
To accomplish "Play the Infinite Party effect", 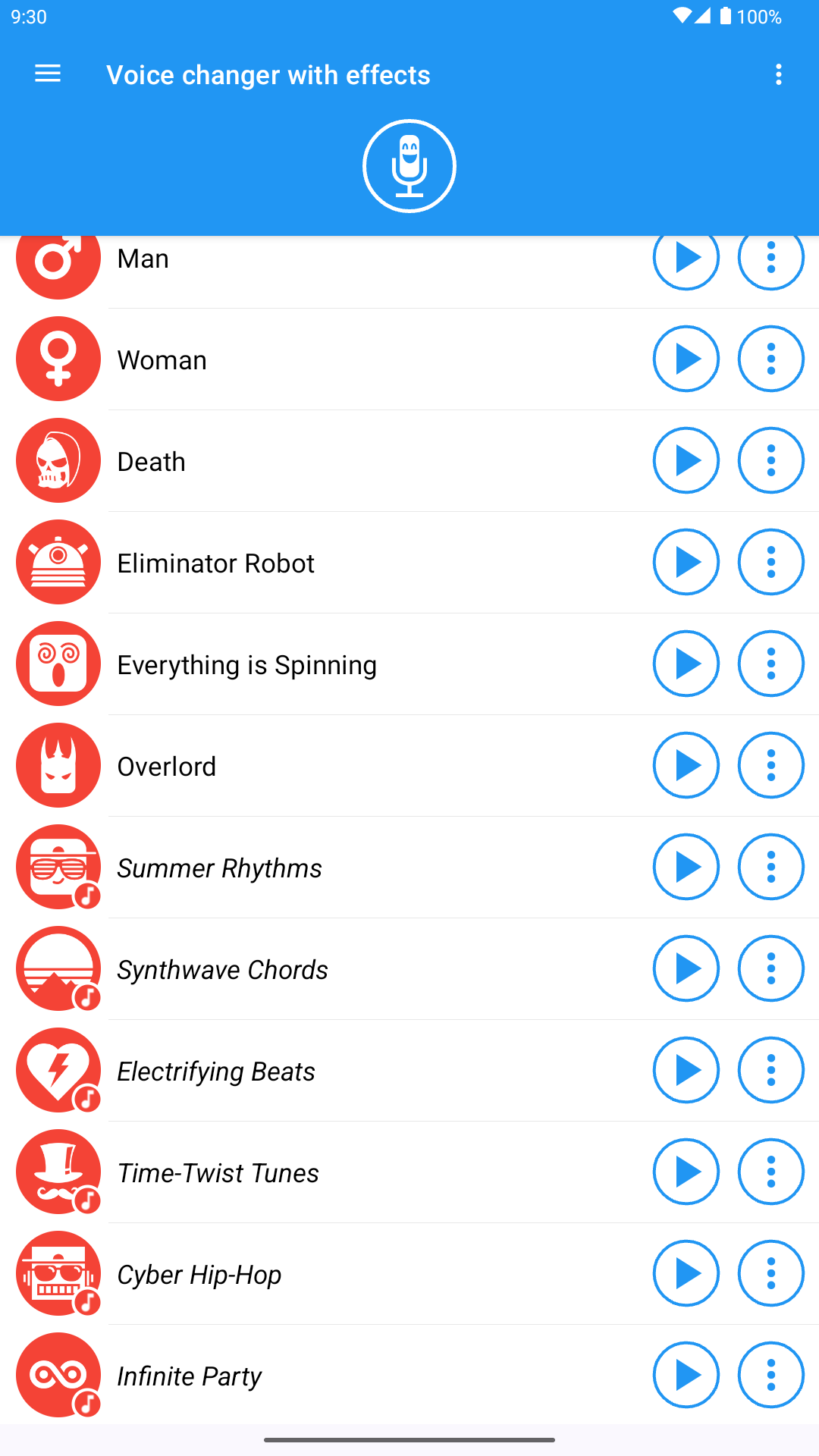I will (686, 1375).
